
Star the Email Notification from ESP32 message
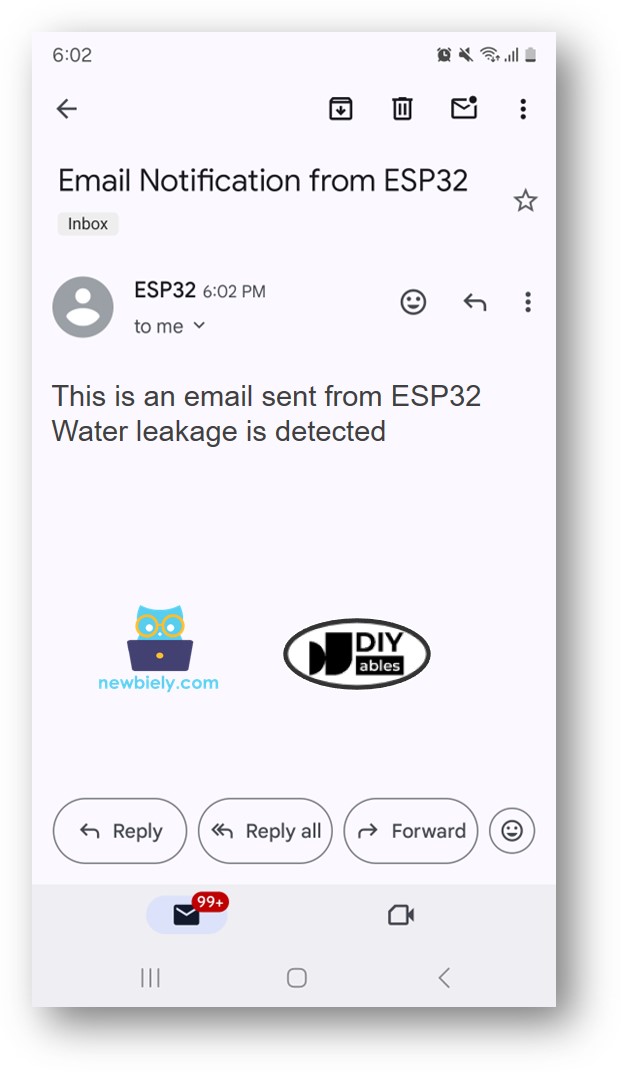[525, 201]
